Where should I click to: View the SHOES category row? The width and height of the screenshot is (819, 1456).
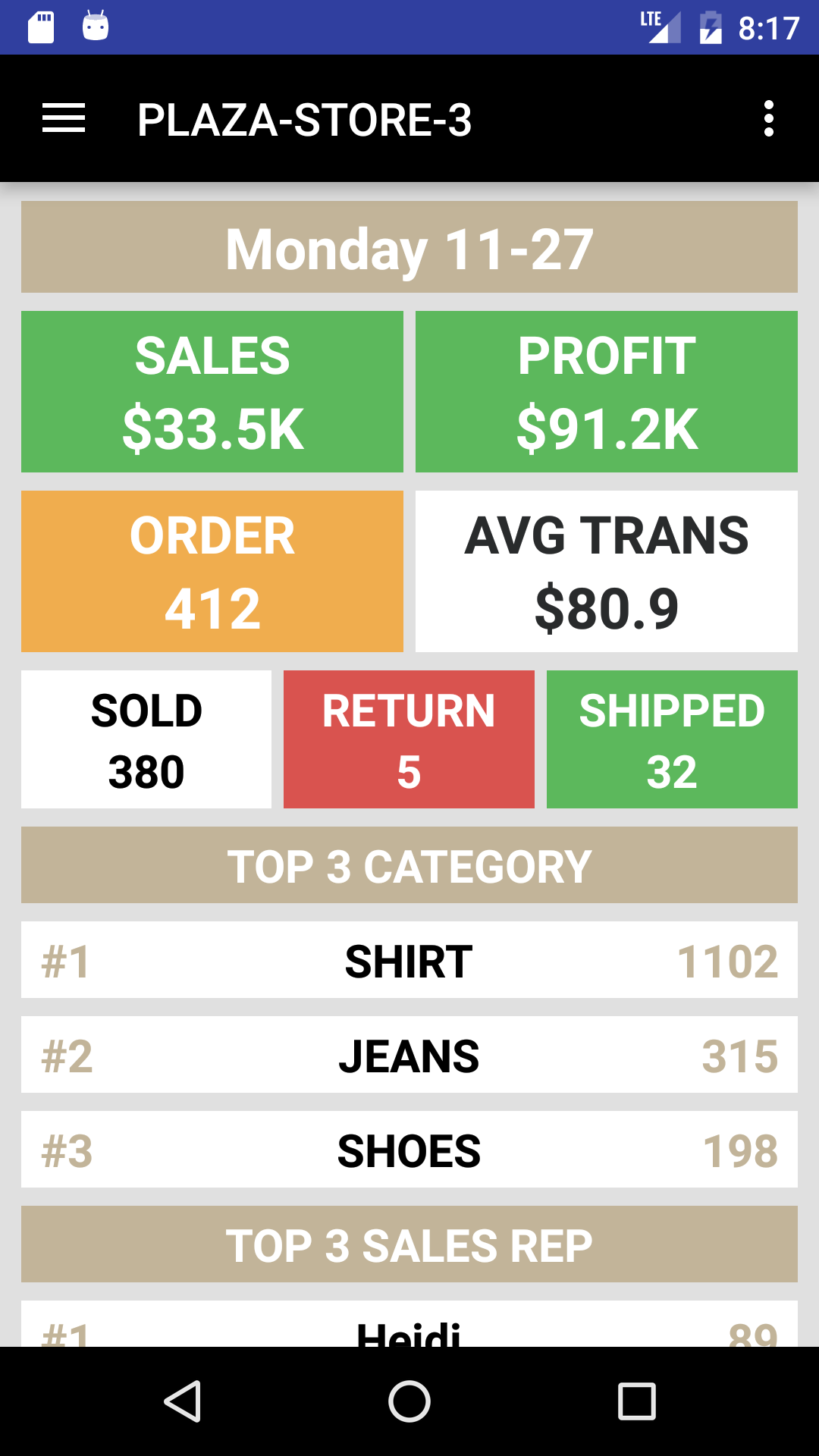pyautogui.click(x=409, y=1150)
